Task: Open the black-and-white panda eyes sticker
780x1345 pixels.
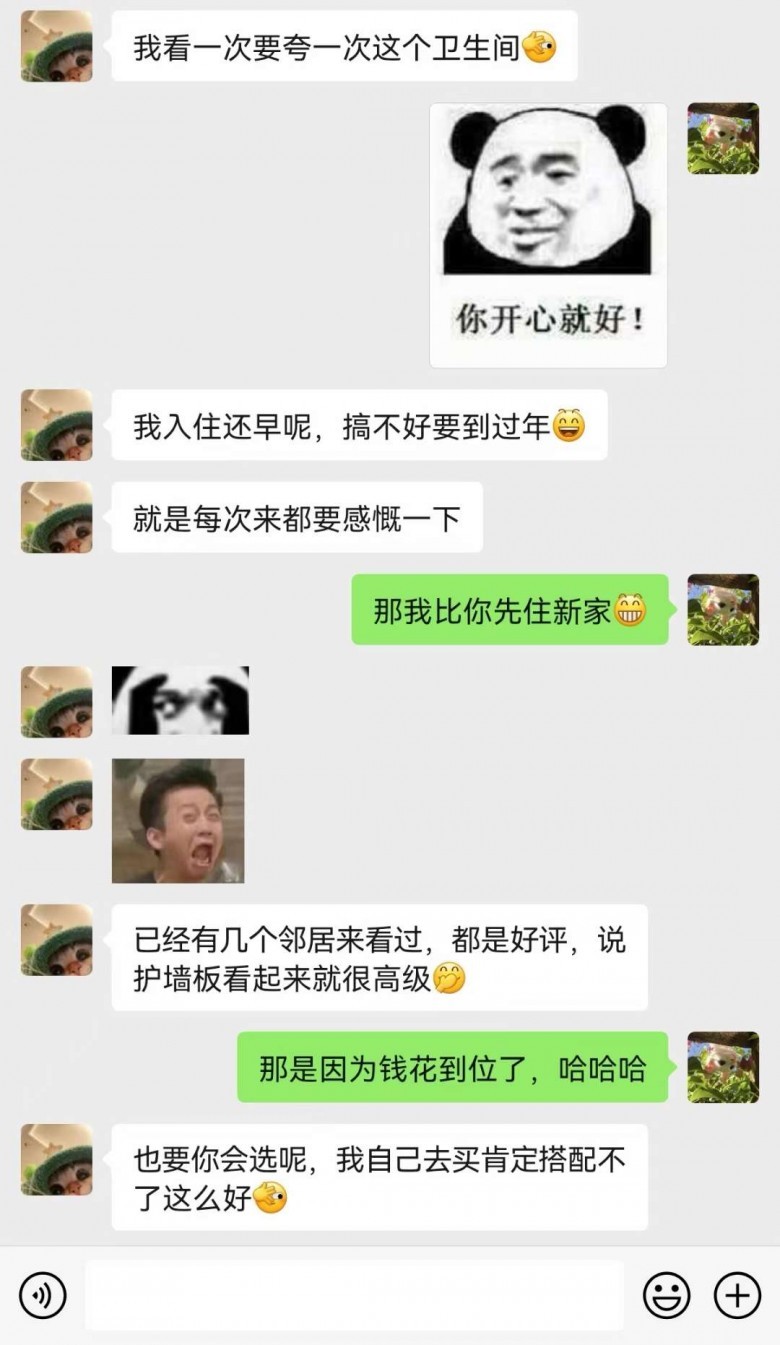Action: (x=180, y=700)
